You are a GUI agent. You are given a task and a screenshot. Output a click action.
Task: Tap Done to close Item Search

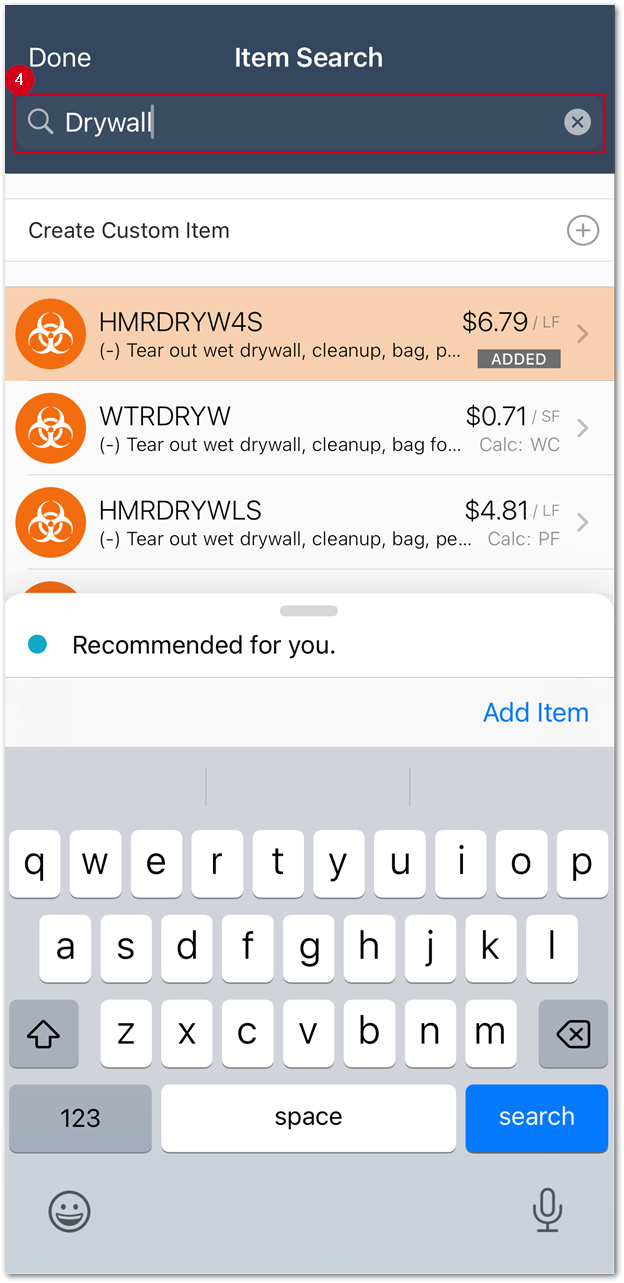point(60,58)
